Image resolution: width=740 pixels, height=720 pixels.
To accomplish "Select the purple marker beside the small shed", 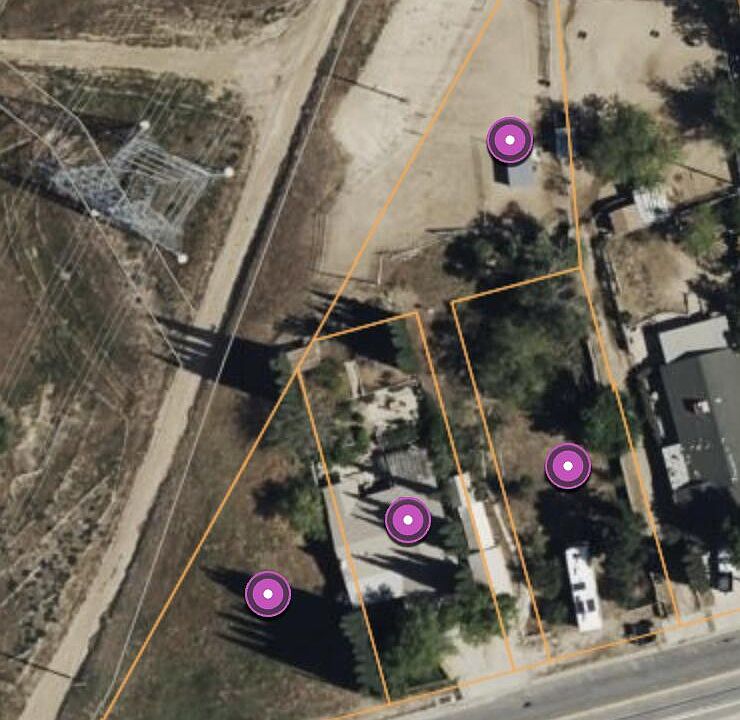I will 510,140.
